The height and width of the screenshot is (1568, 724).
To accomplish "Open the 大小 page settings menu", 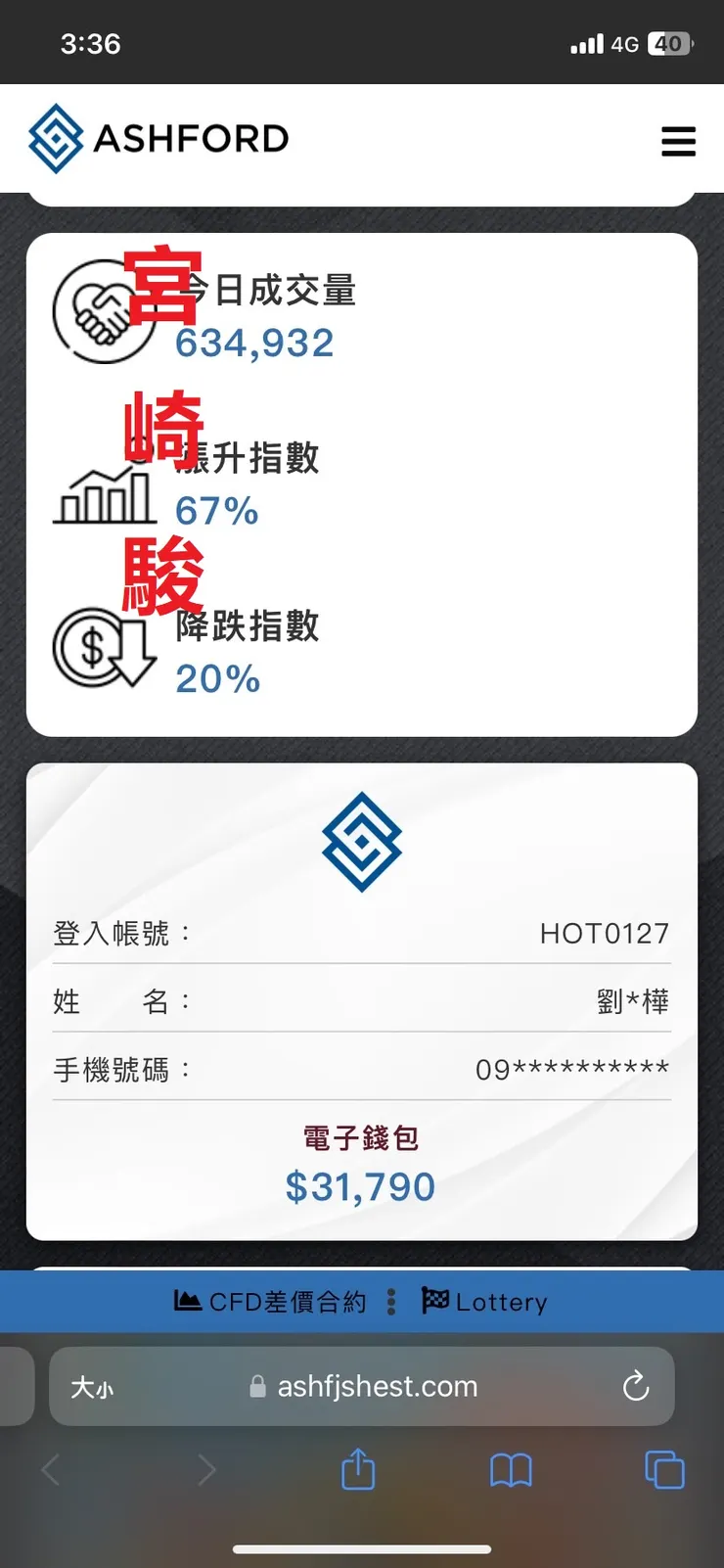I will [91, 1386].
